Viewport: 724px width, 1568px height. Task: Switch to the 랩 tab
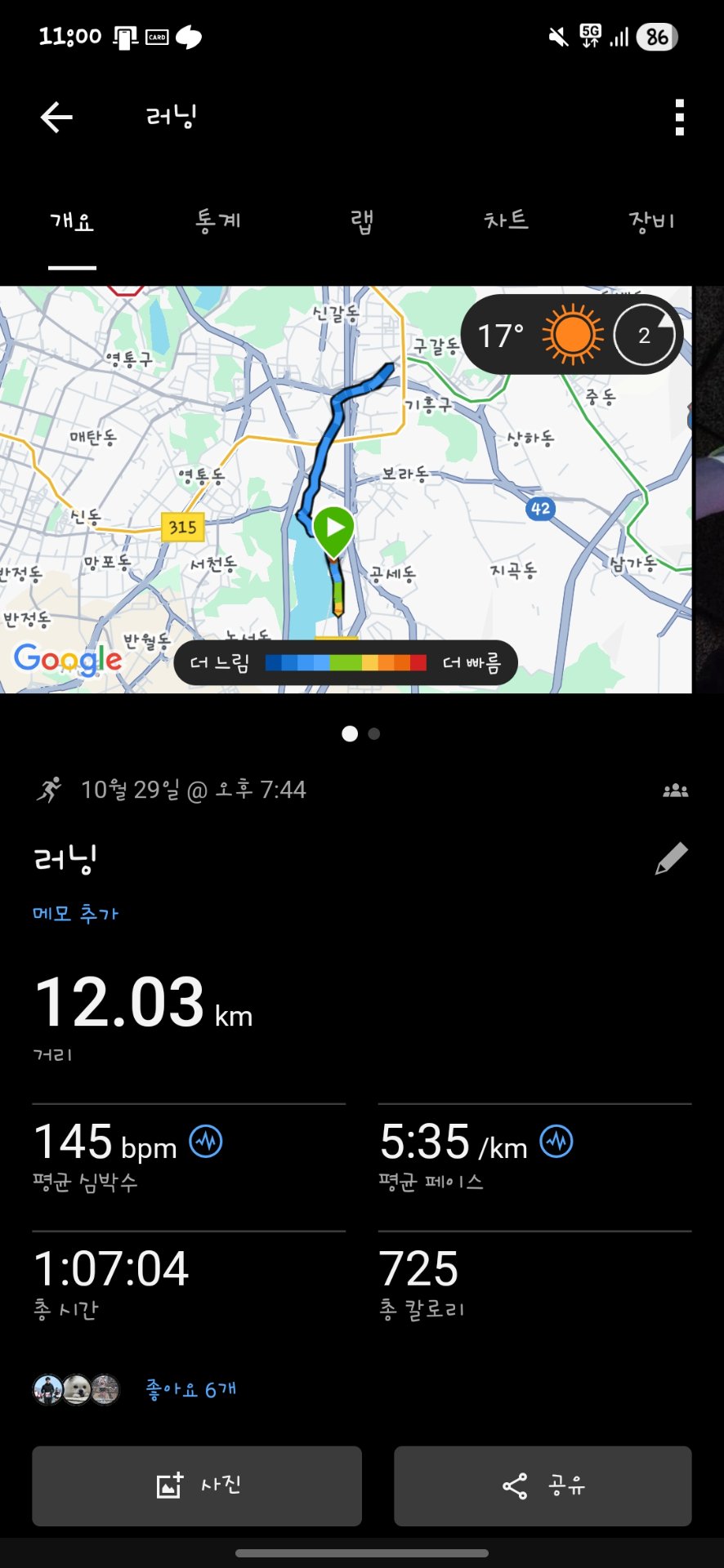tap(361, 220)
